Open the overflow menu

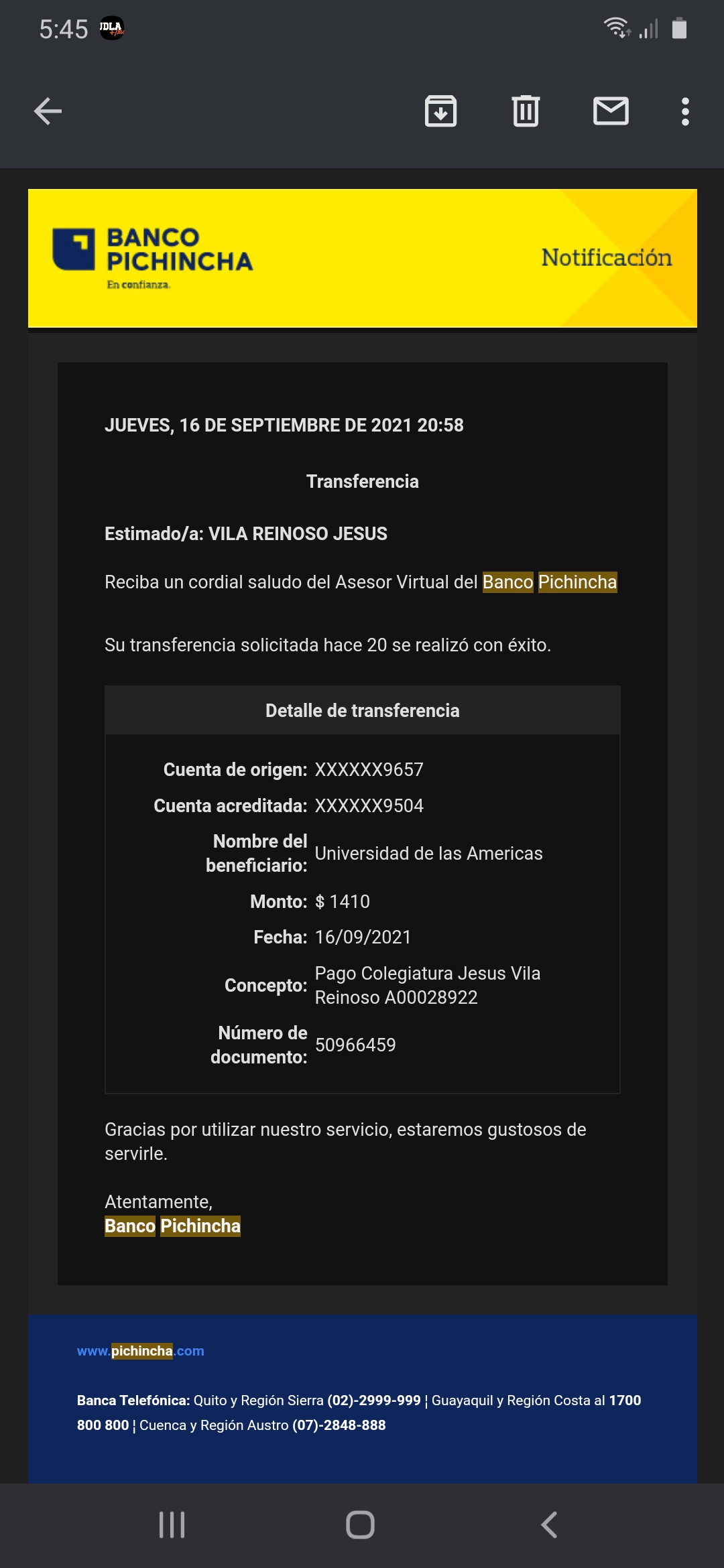tap(684, 111)
